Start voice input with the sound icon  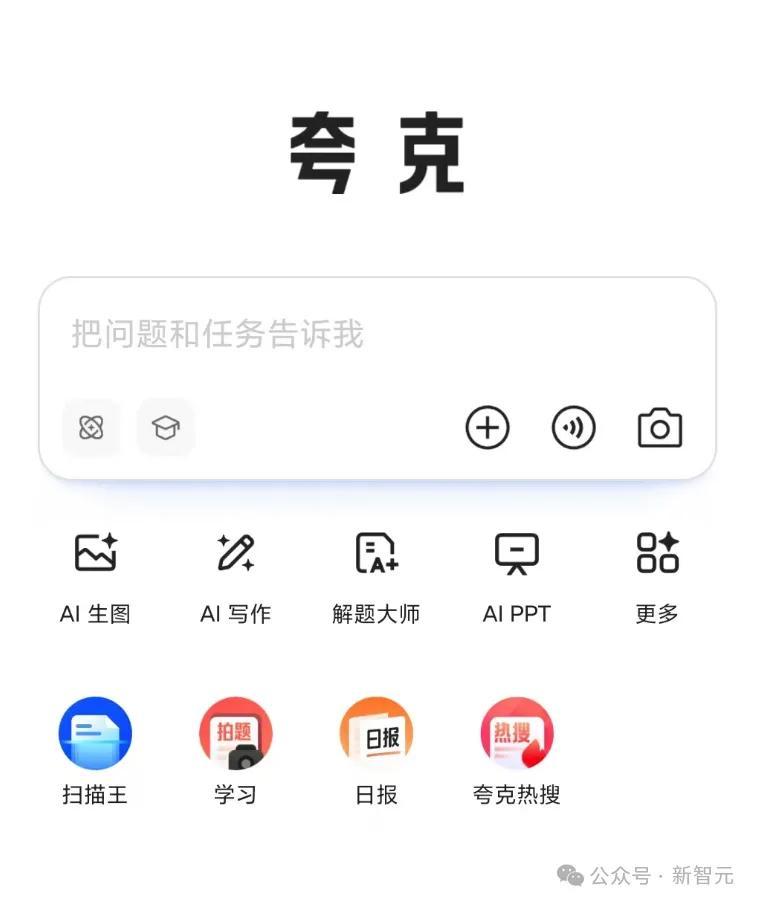pyautogui.click(x=573, y=428)
